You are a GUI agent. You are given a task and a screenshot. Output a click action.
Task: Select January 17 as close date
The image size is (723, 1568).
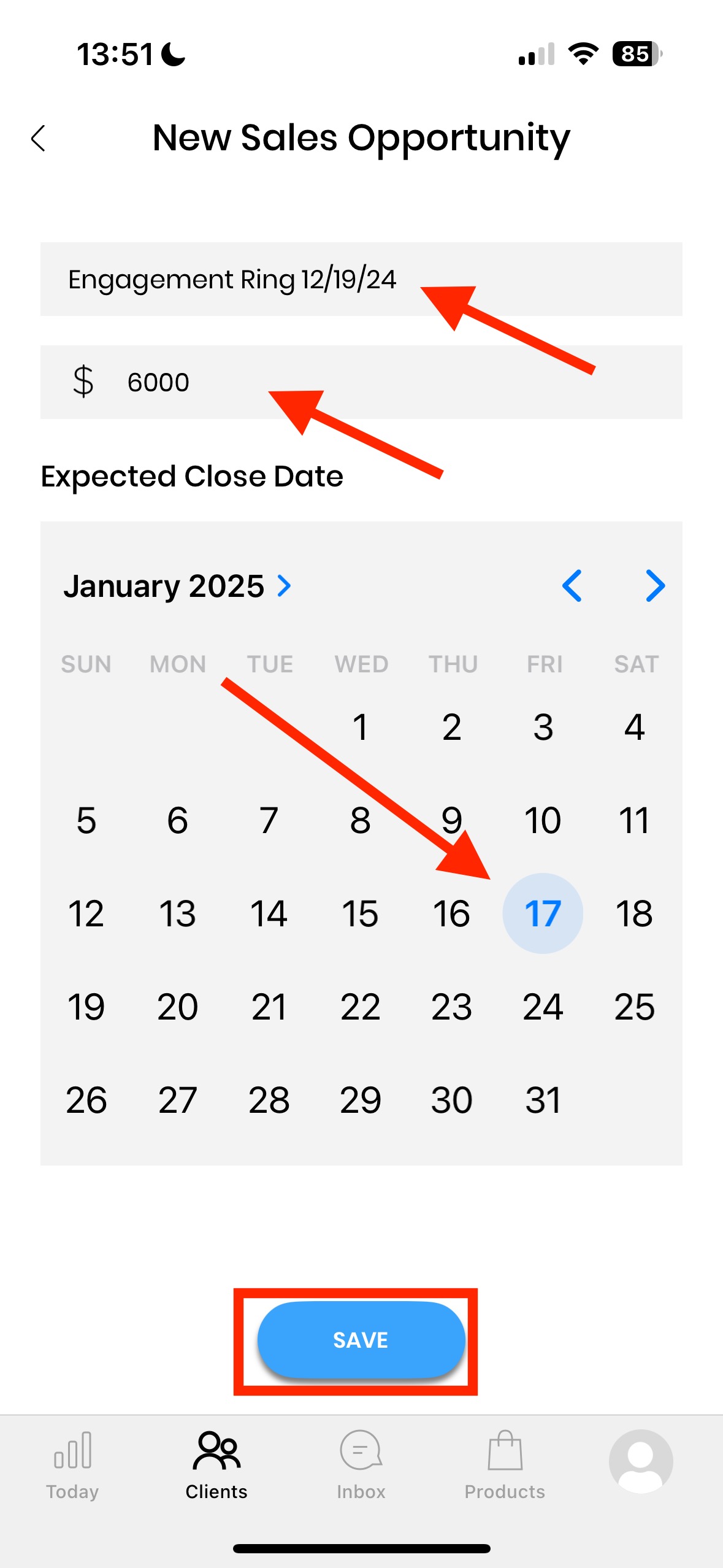(543, 913)
